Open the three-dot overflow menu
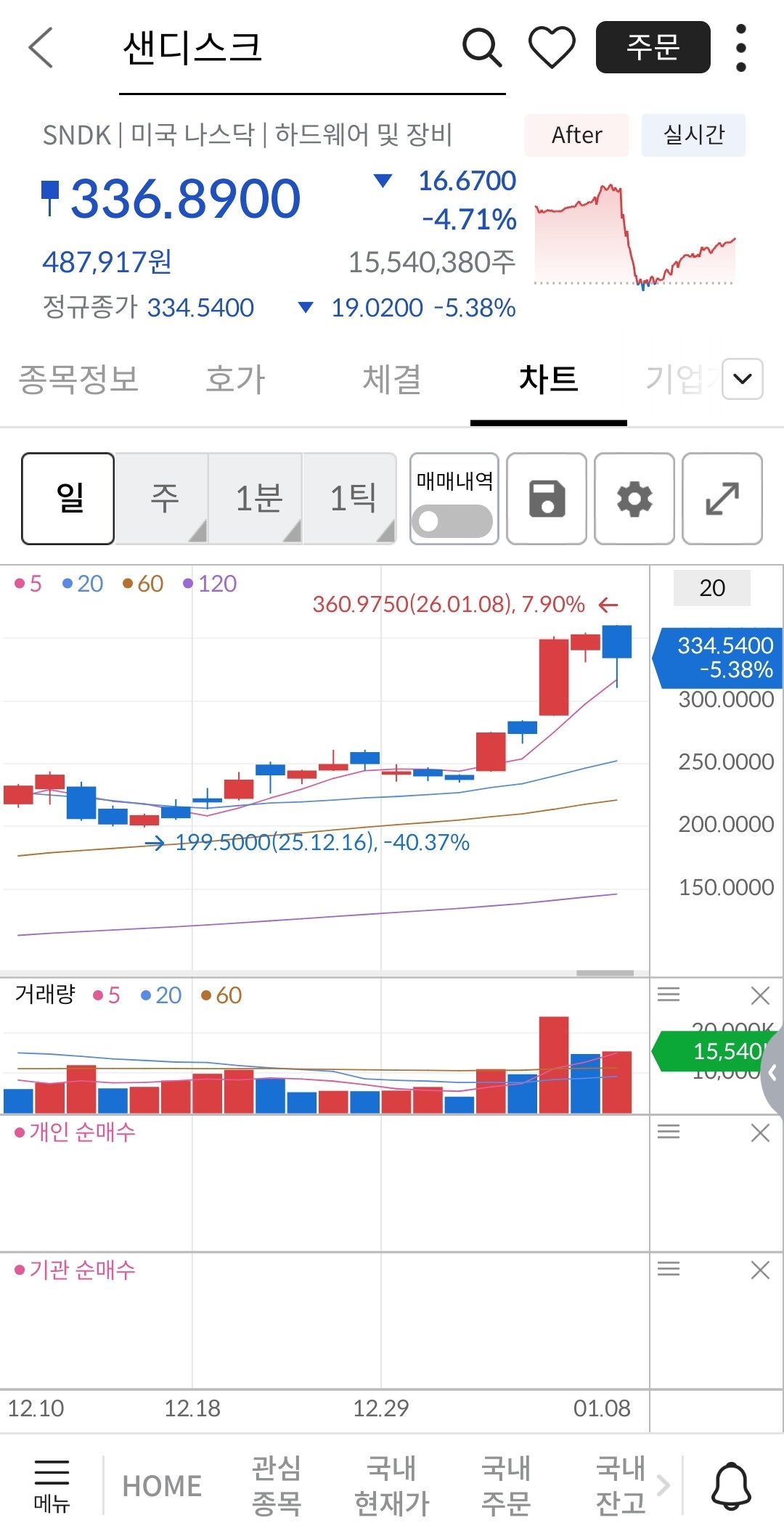784x1539 pixels. point(740,48)
